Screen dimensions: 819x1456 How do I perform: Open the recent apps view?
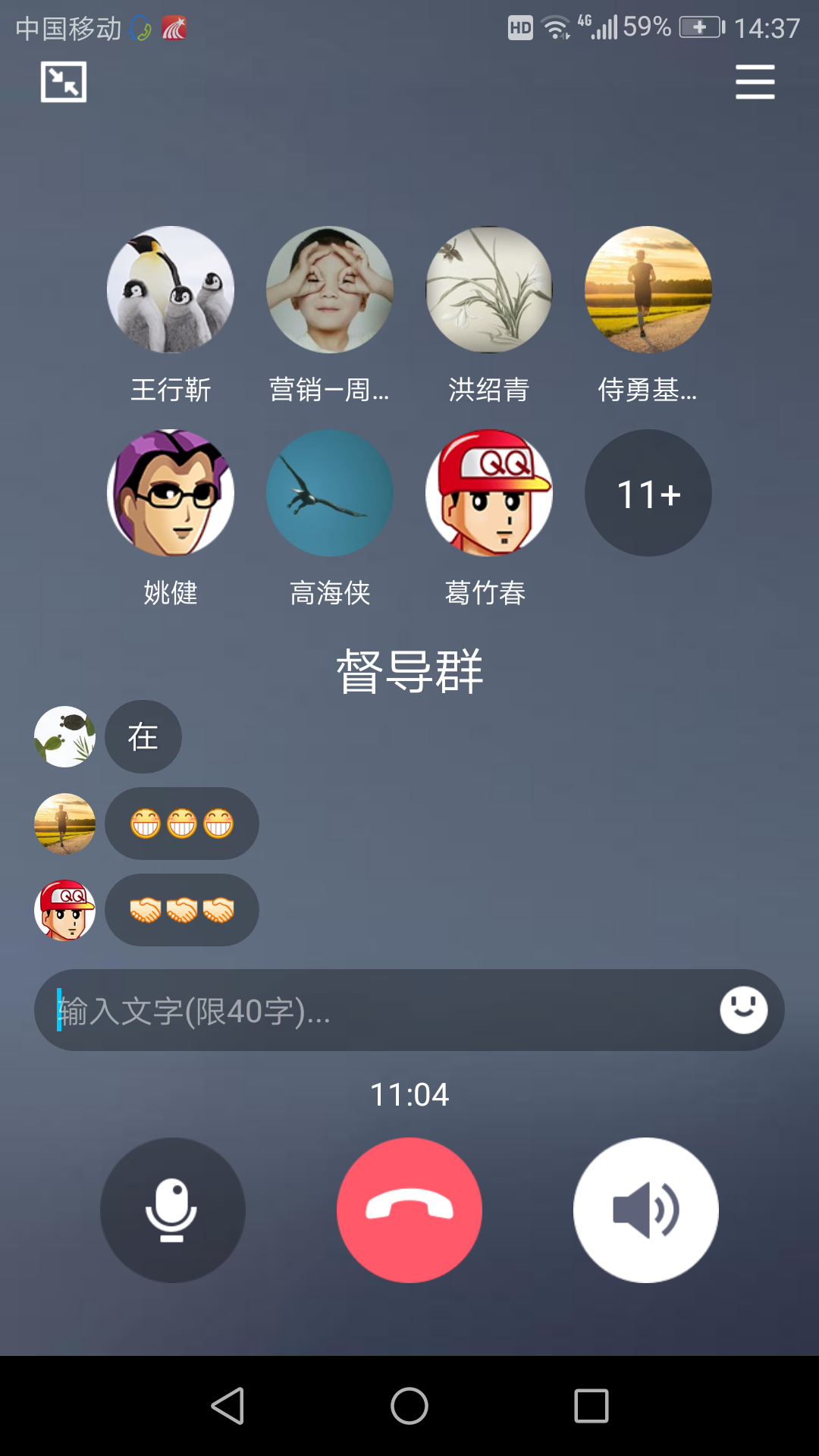coord(591,1406)
